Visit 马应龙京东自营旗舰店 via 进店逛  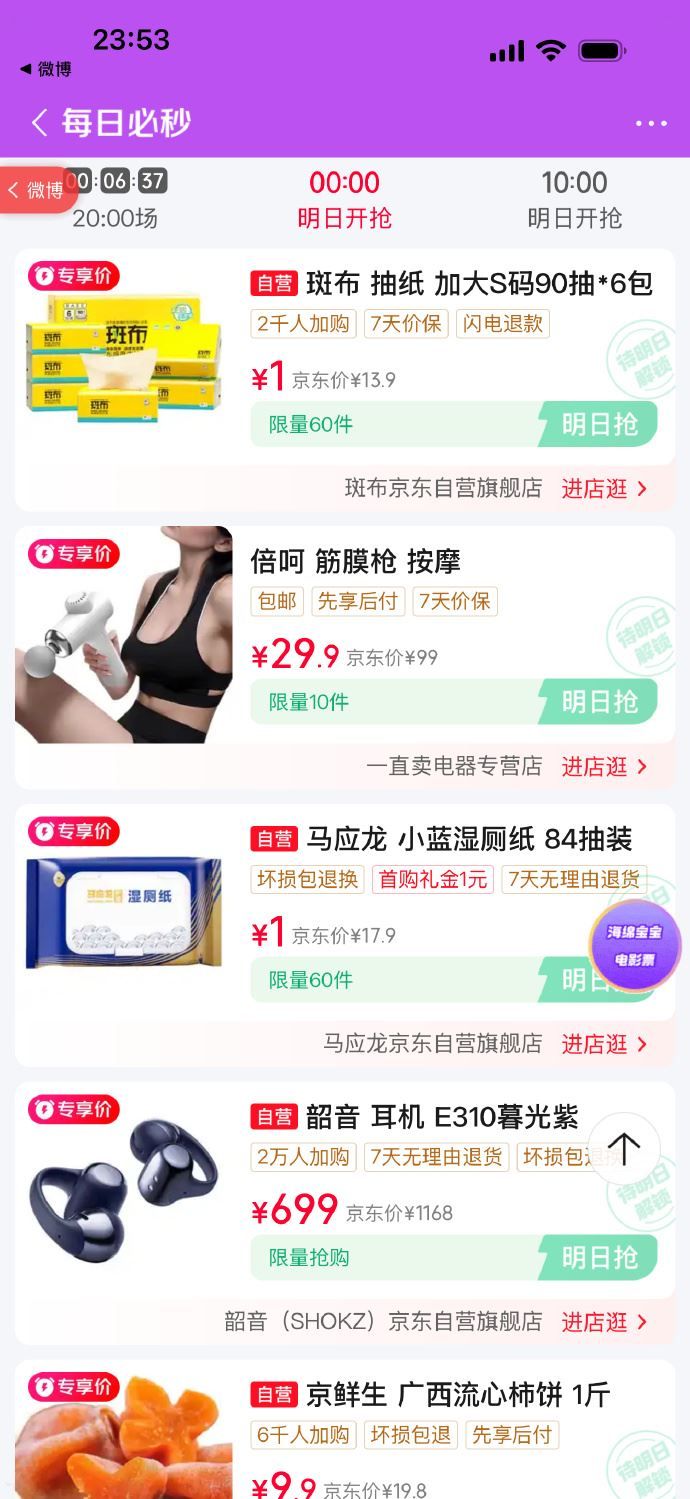603,1044
